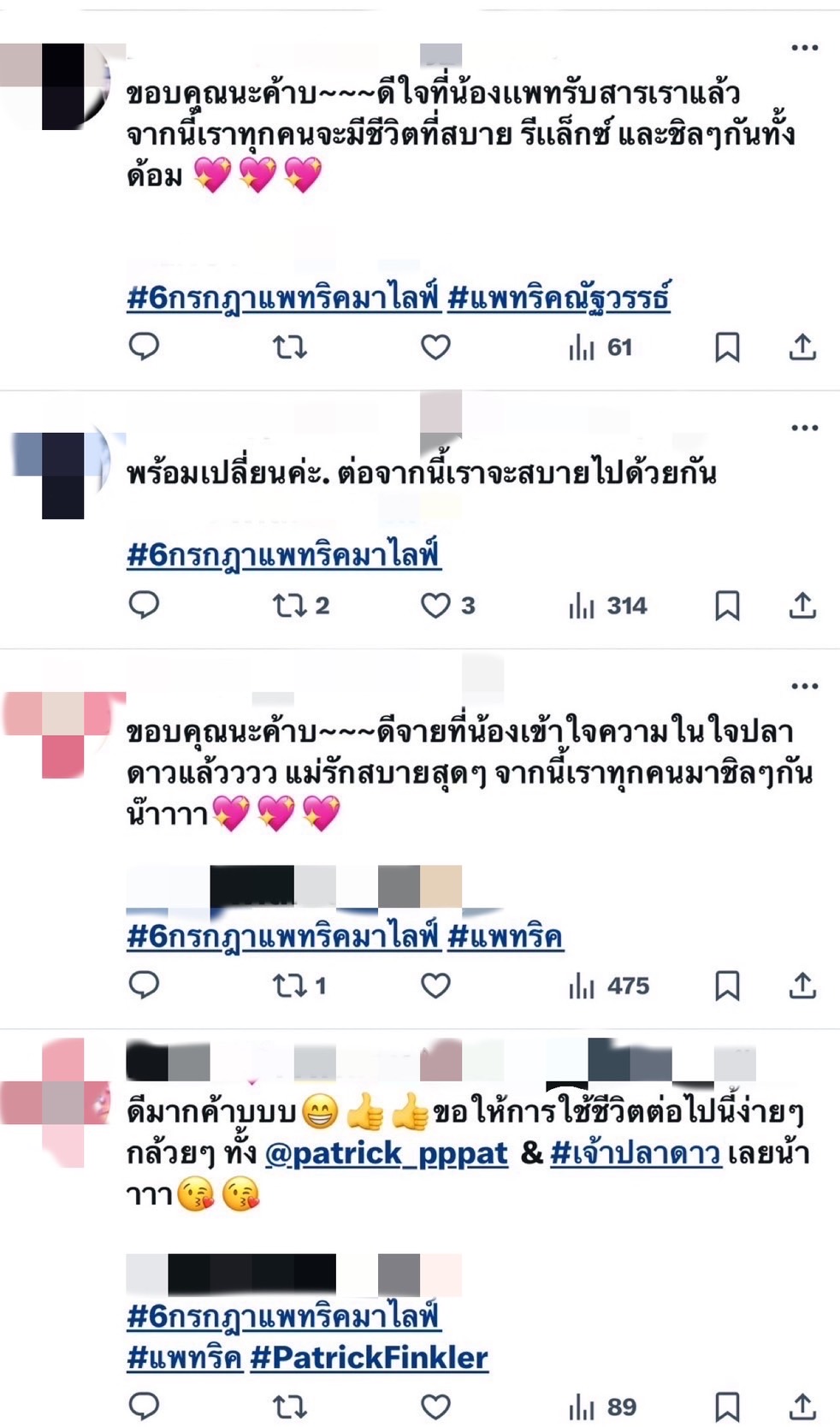Open overflow menu on the 475-view tweet

(x=804, y=686)
